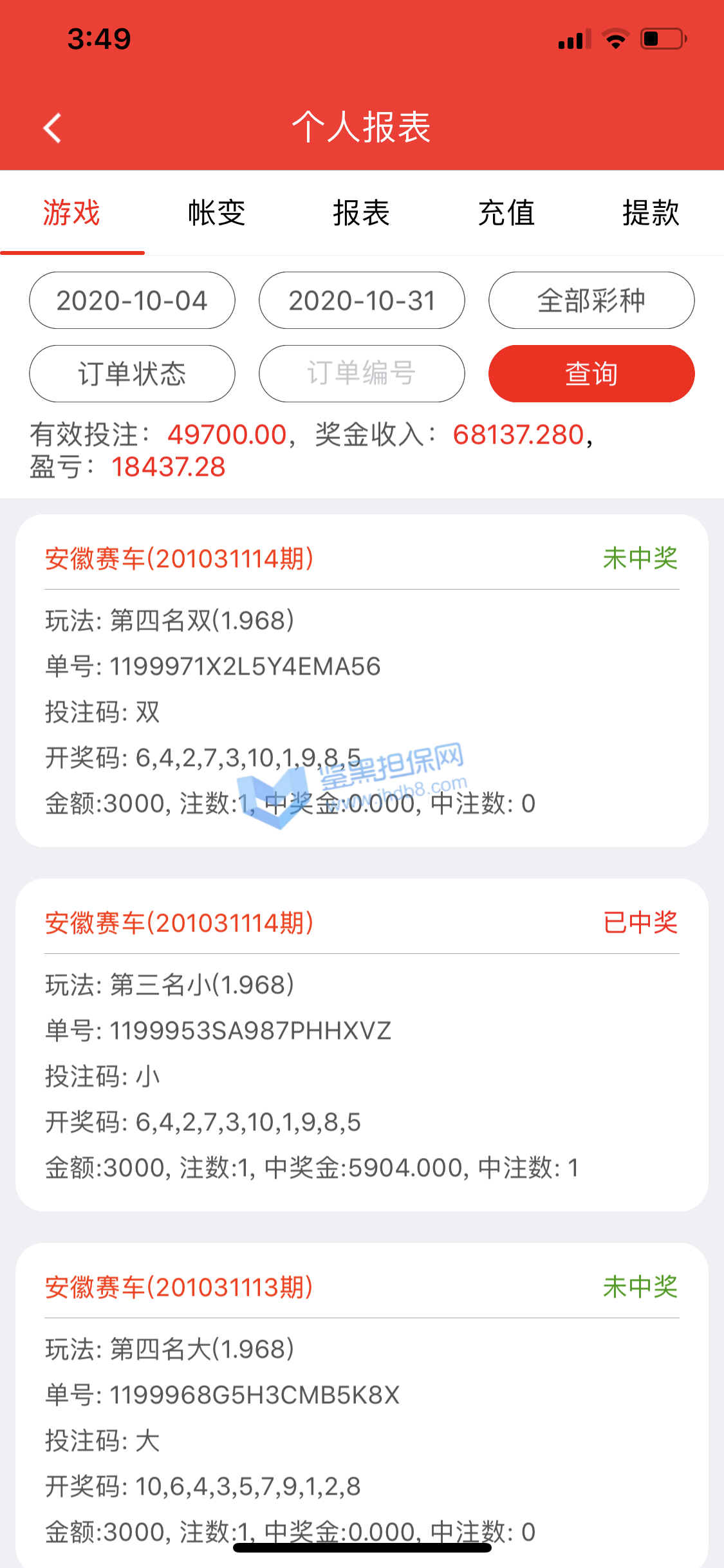Viewport: 724px width, 1568px height.
Task: Open the 提款 tab
Action: point(651,213)
